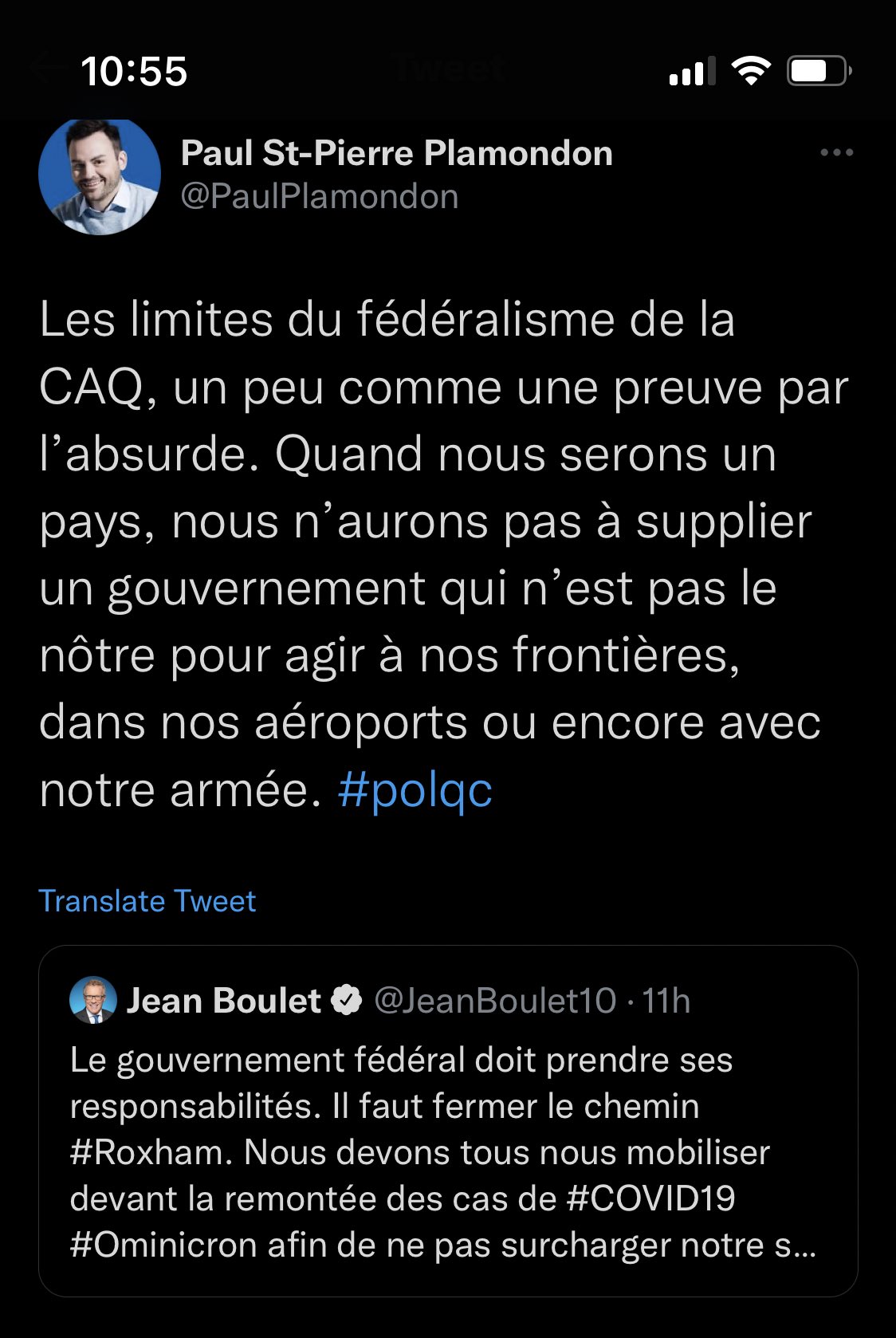Open the @PaulPlamondon handle
Screen dimensions: 896x1338
[x=320, y=197]
